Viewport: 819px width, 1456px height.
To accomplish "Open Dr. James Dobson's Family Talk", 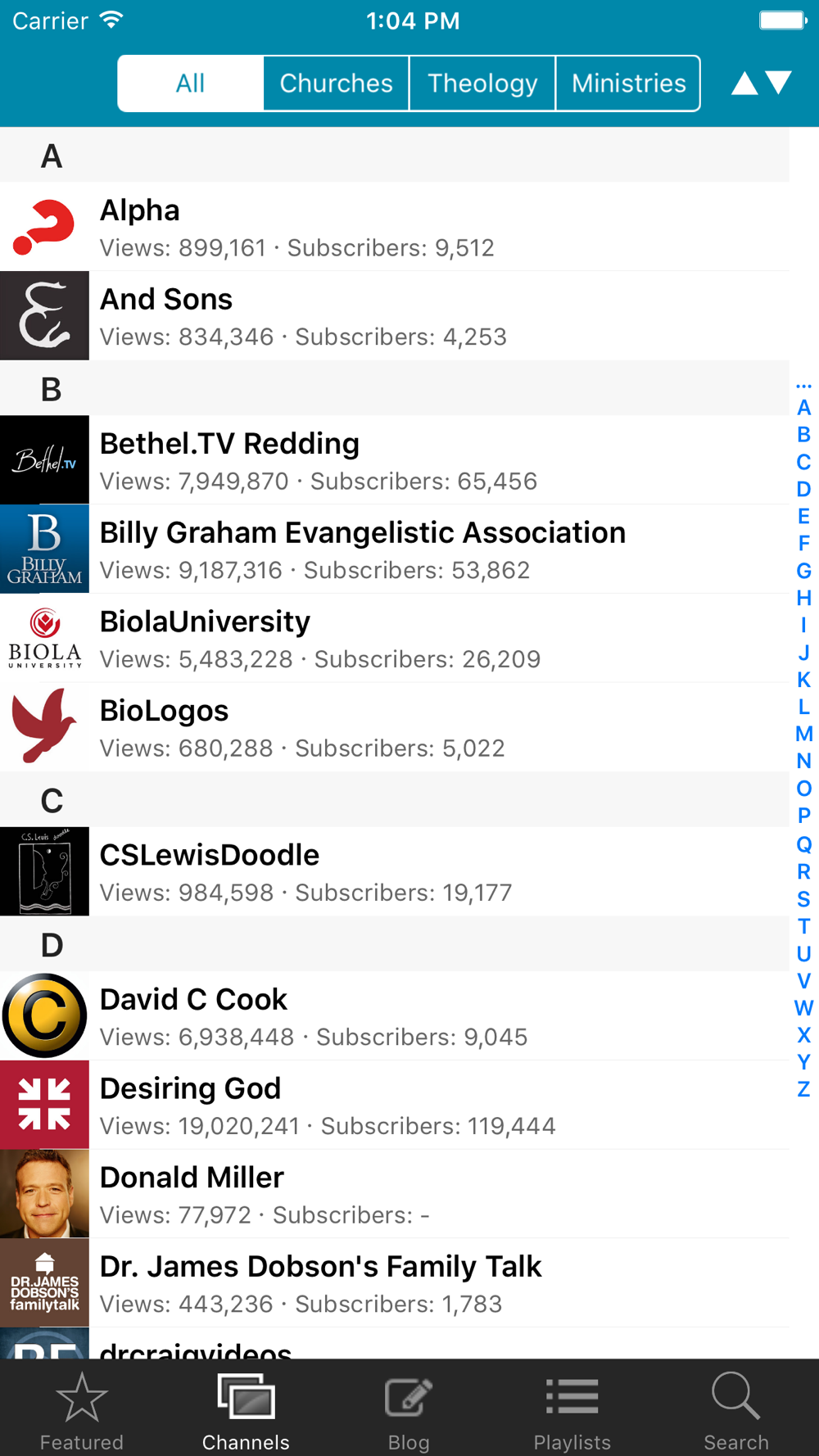I will click(395, 1283).
